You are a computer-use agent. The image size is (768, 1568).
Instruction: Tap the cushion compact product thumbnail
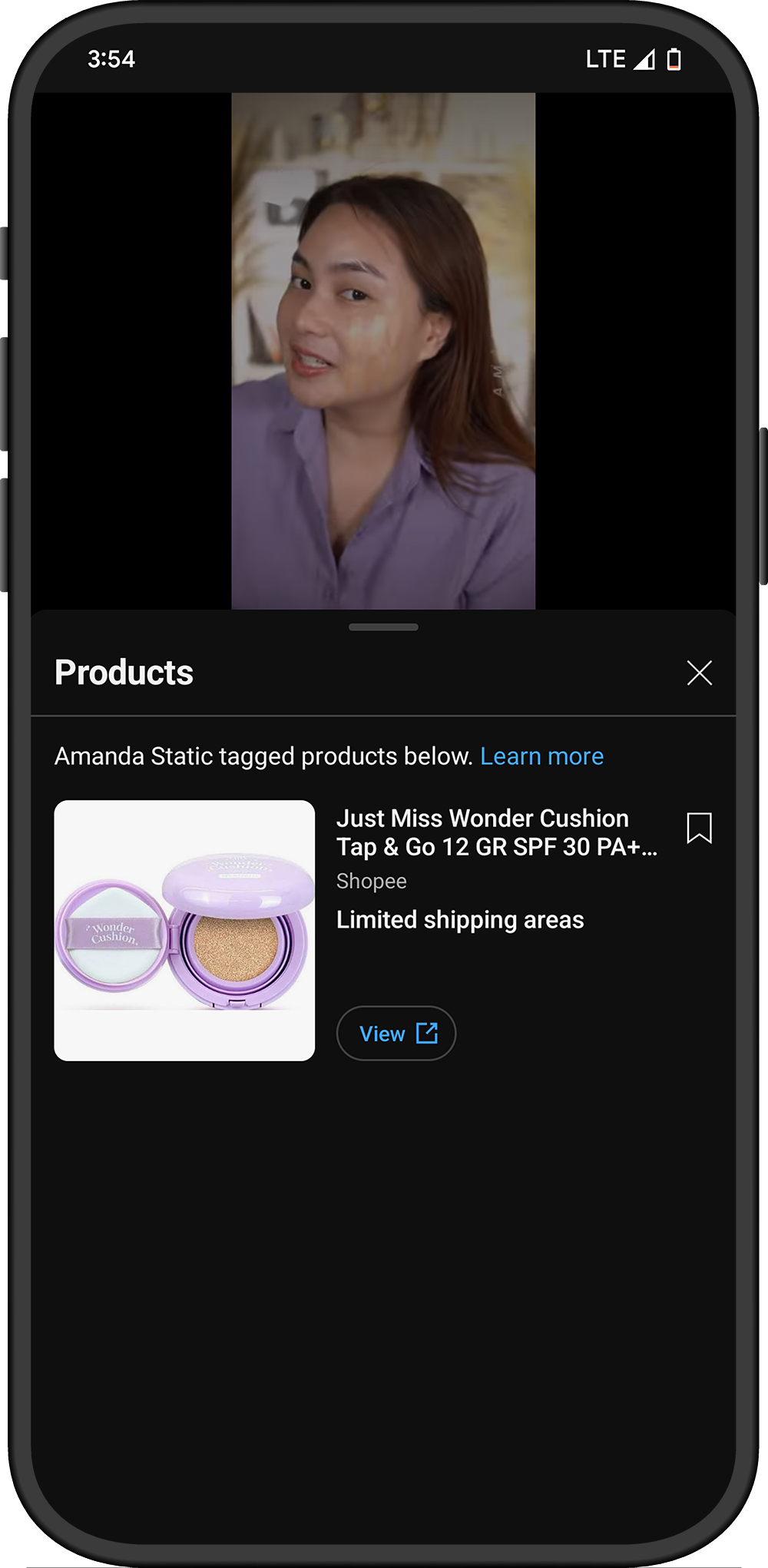(184, 929)
